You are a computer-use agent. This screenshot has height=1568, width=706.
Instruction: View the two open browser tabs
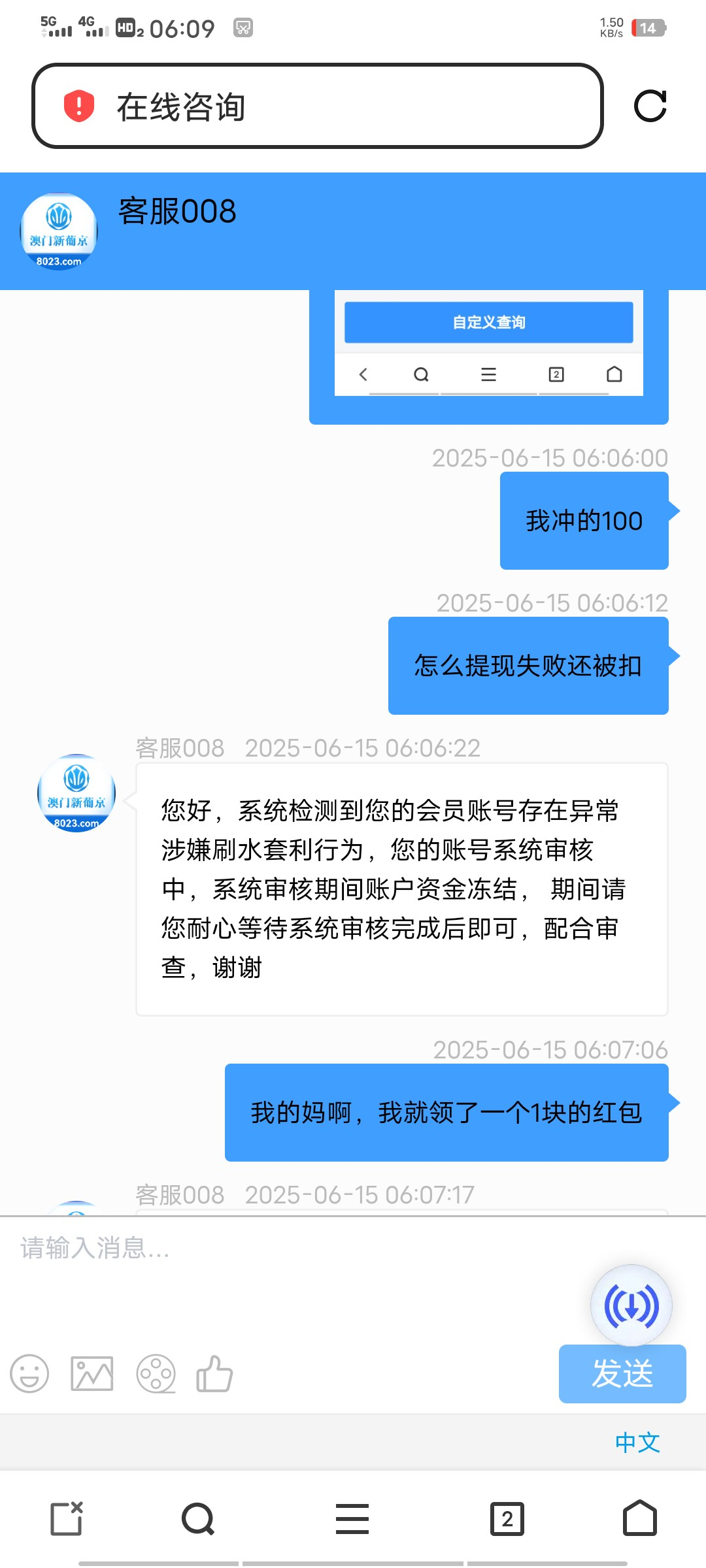(507, 1518)
